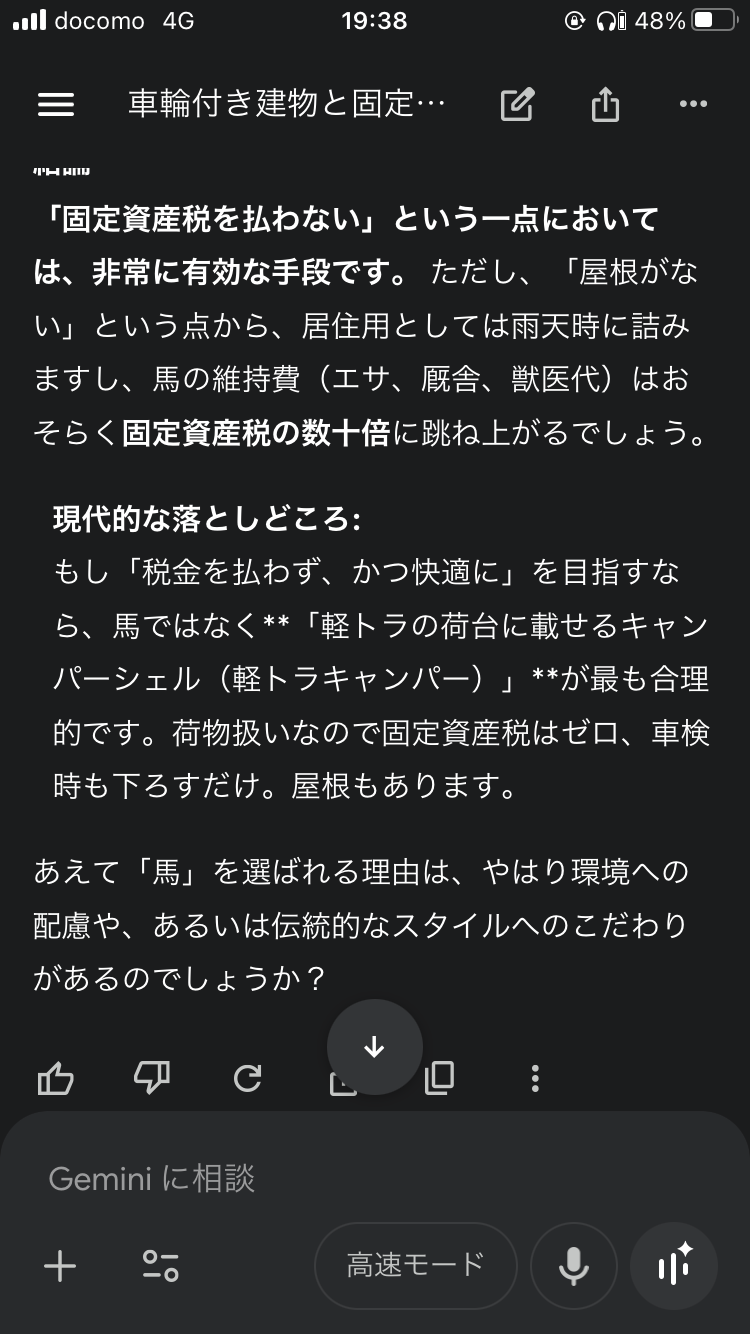The height and width of the screenshot is (1334, 750).
Task: Start voice input with the microphone
Action: [573, 1266]
